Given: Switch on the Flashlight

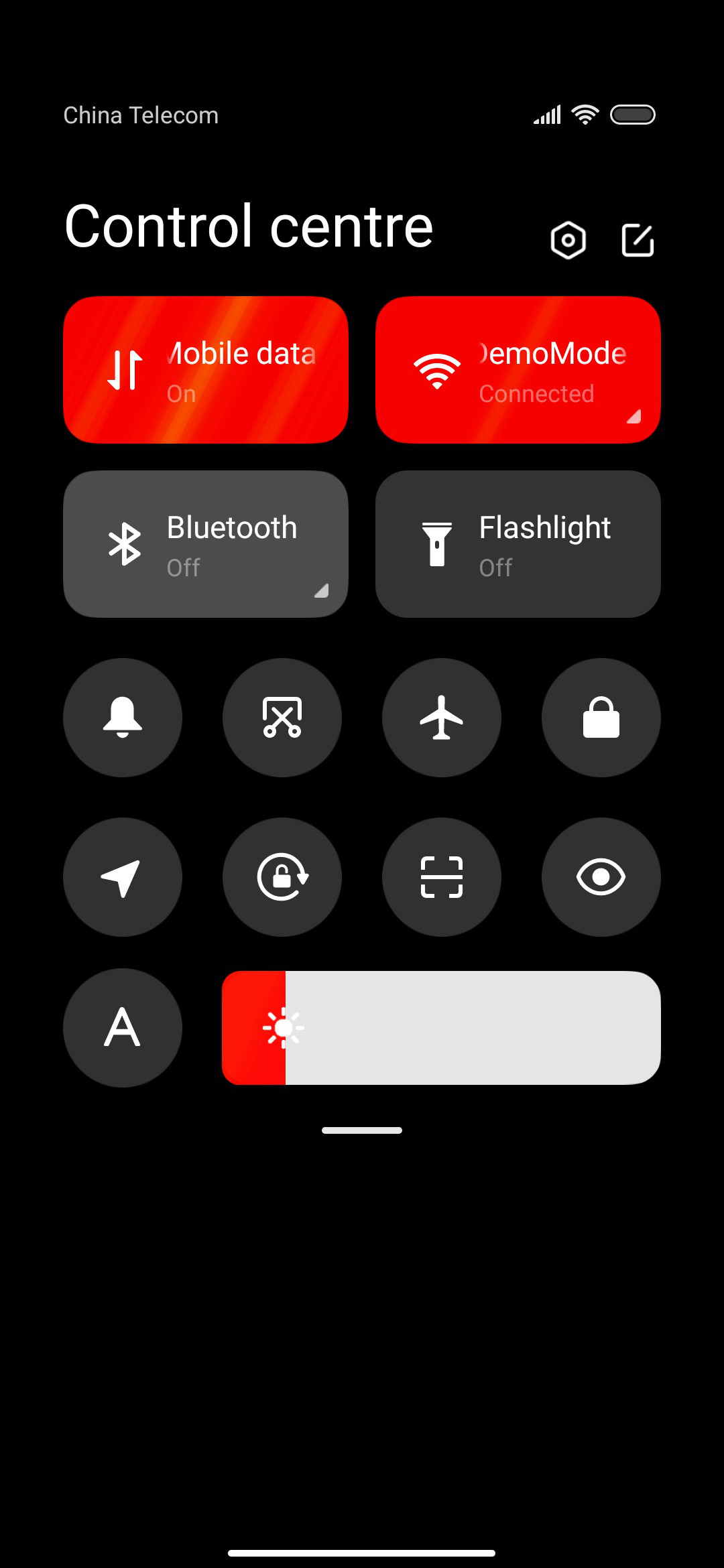Looking at the screenshot, I should pos(518,544).
